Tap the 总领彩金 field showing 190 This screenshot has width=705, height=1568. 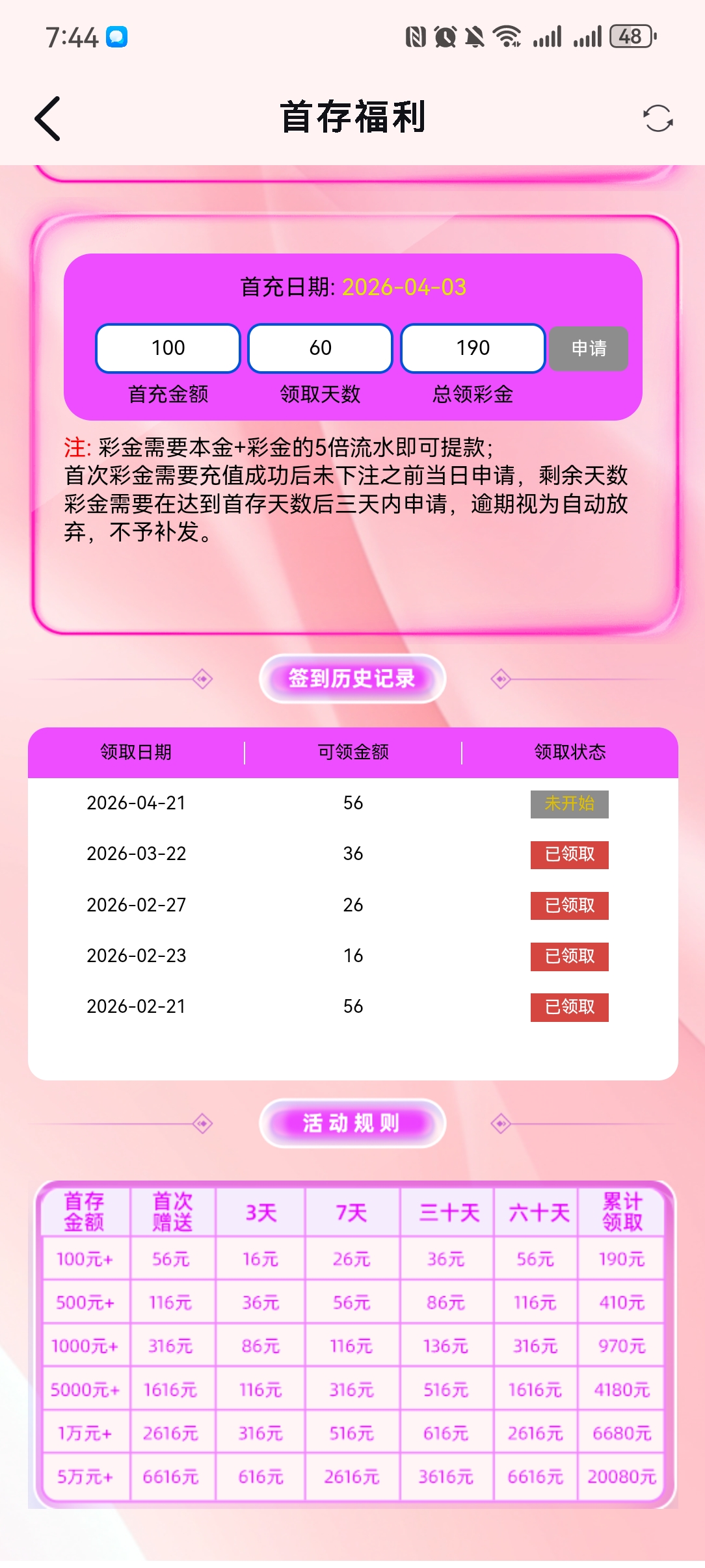[473, 348]
